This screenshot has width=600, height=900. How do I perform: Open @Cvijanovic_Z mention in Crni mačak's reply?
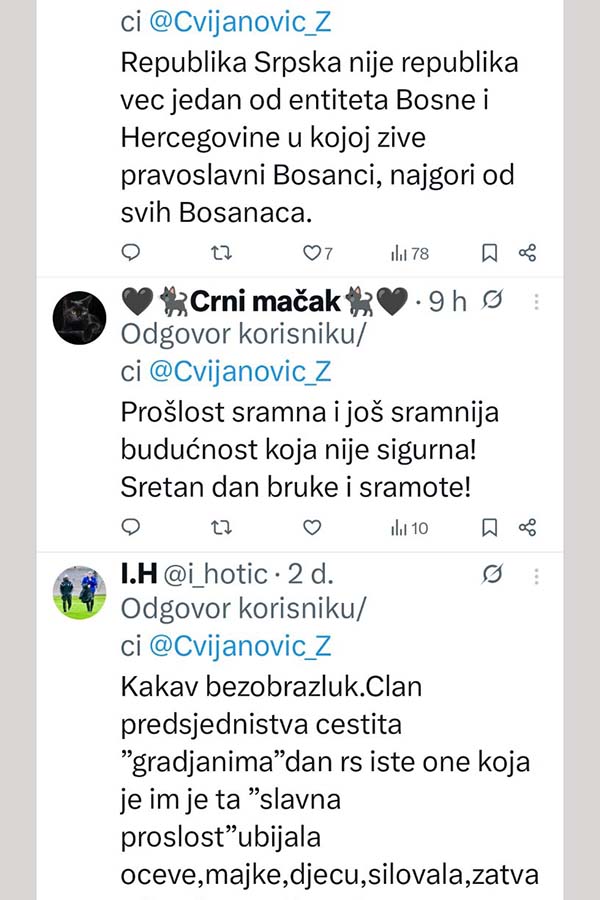(x=239, y=372)
